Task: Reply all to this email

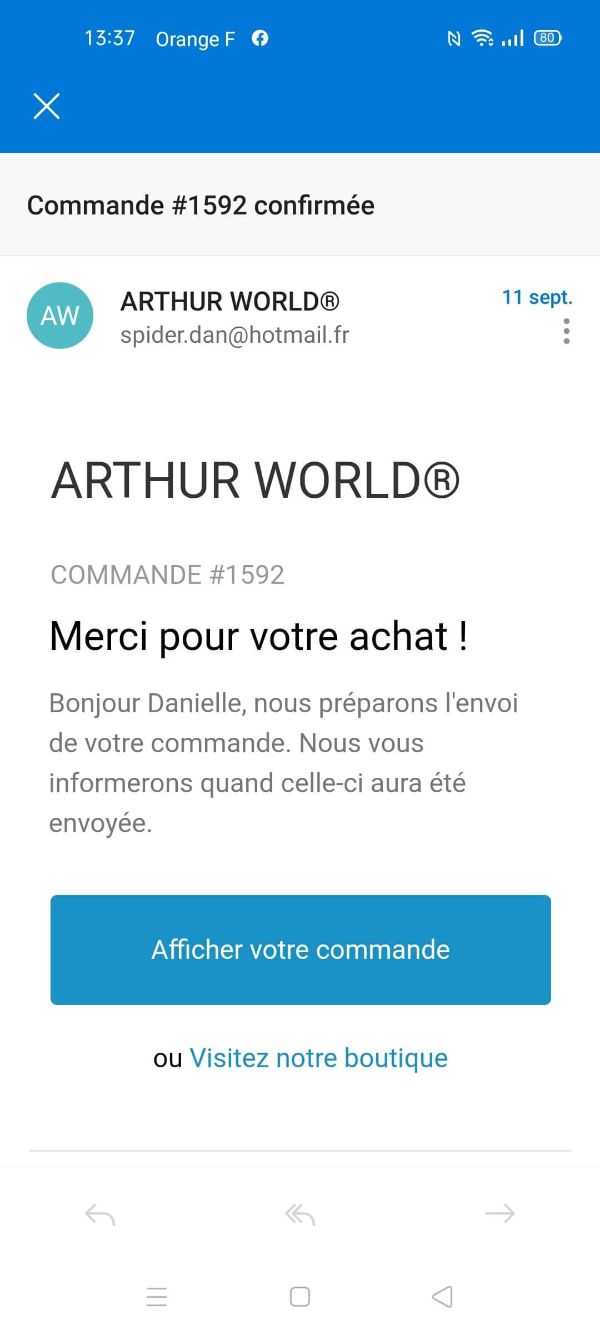Action: click(300, 1214)
